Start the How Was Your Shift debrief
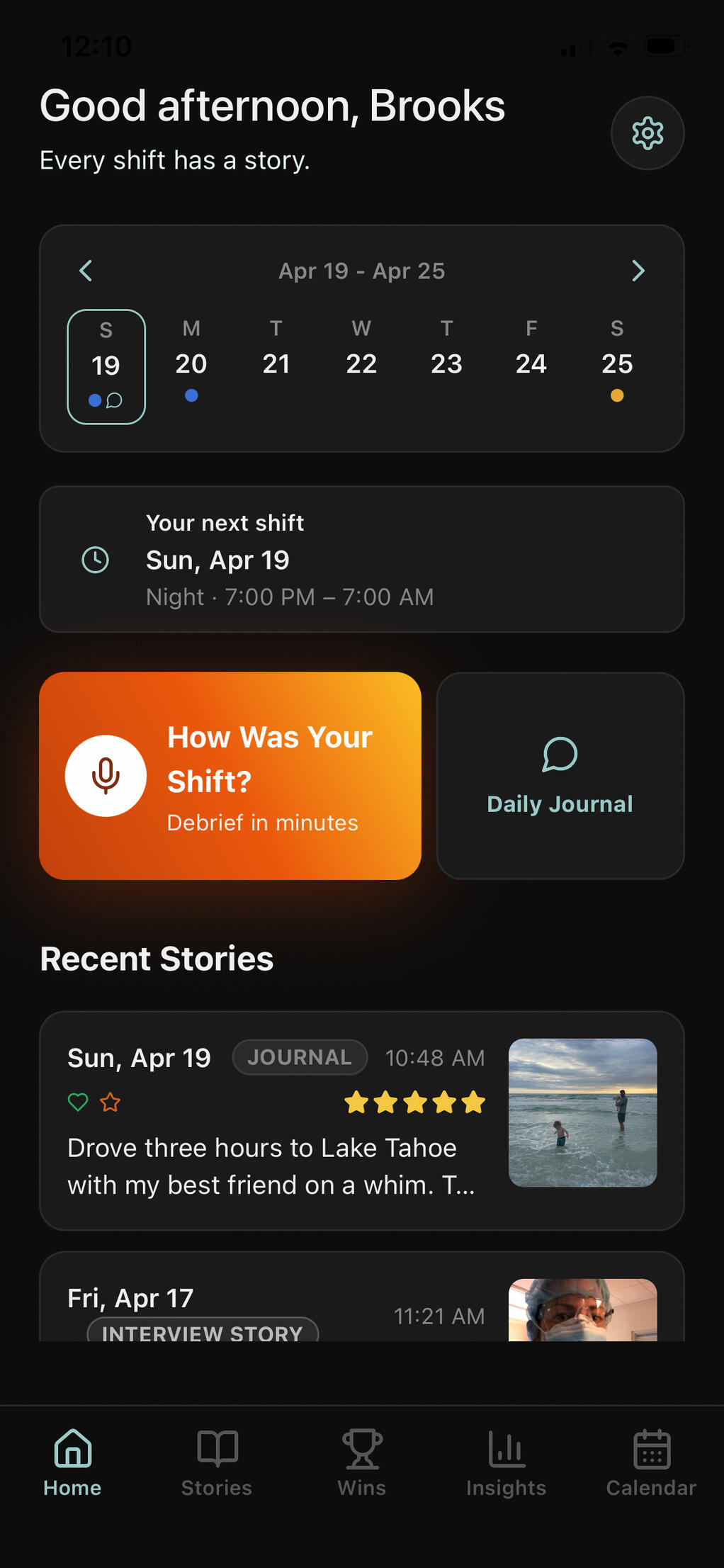This screenshot has height=1568, width=724. coord(230,776)
